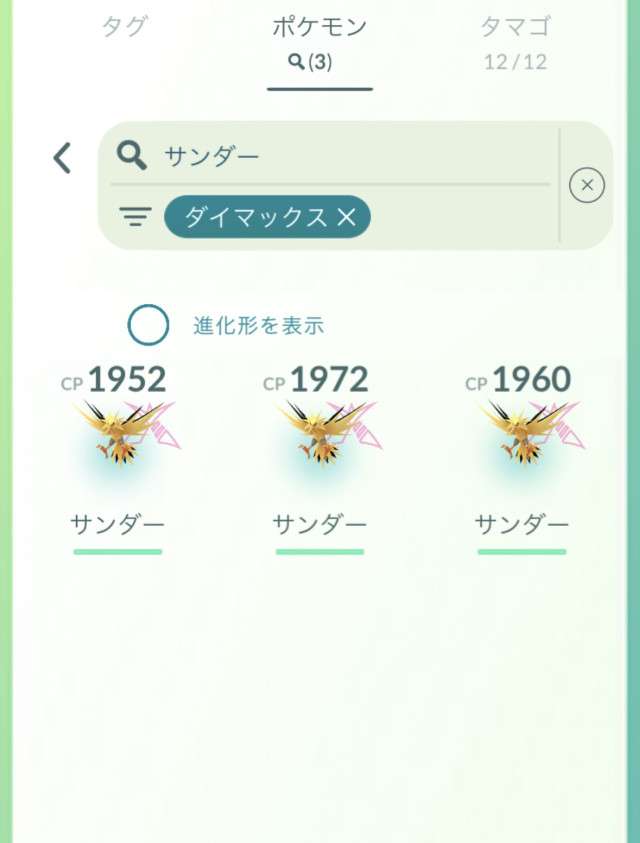Switch to the タマゴ tab
640x843 pixels.
point(515,40)
